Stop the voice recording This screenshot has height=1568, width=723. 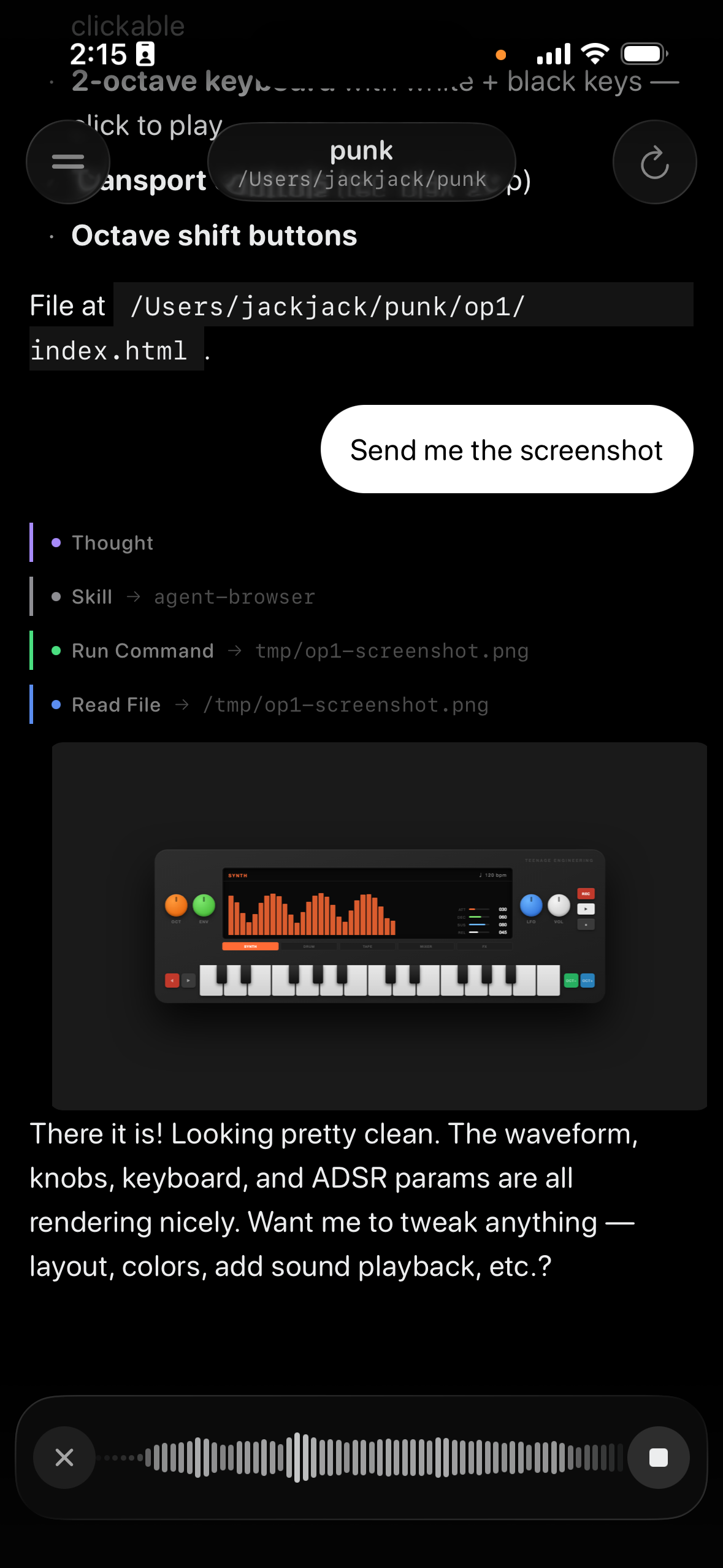click(658, 1457)
